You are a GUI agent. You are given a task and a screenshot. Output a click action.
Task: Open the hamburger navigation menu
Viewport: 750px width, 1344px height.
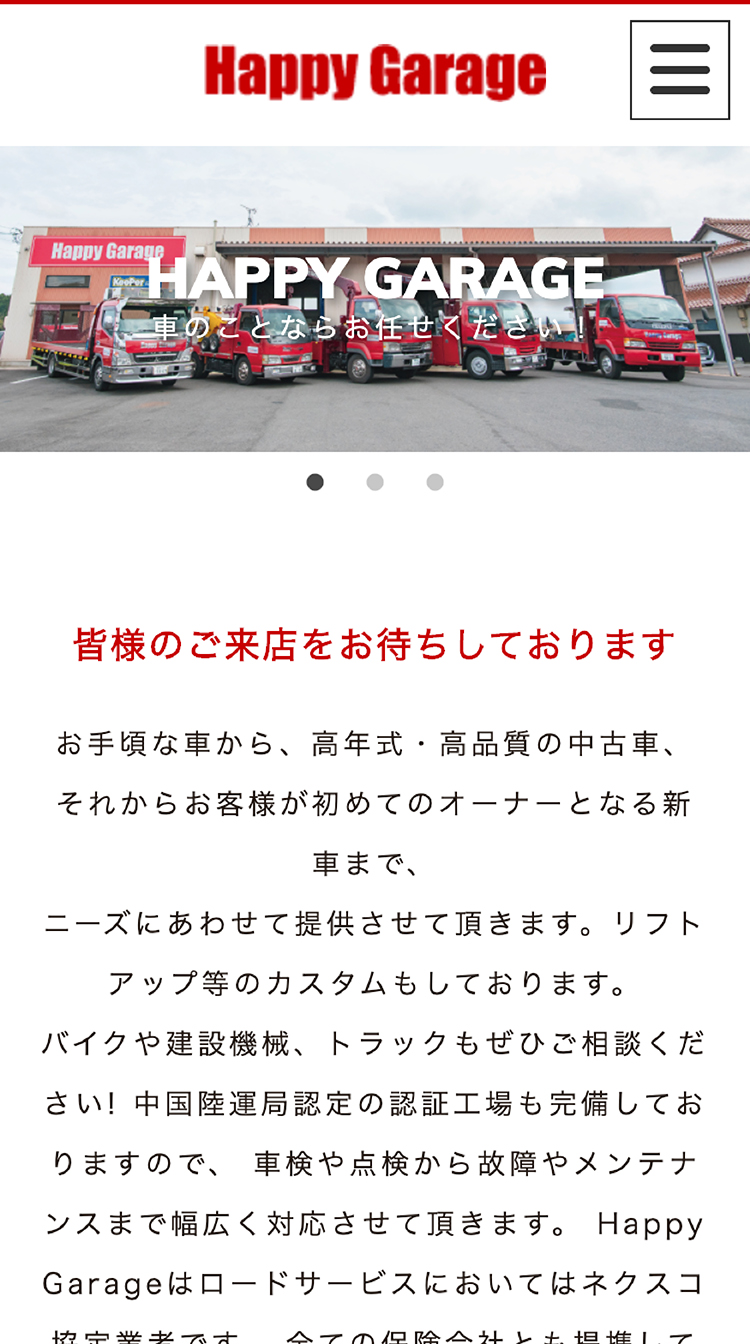coord(679,70)
